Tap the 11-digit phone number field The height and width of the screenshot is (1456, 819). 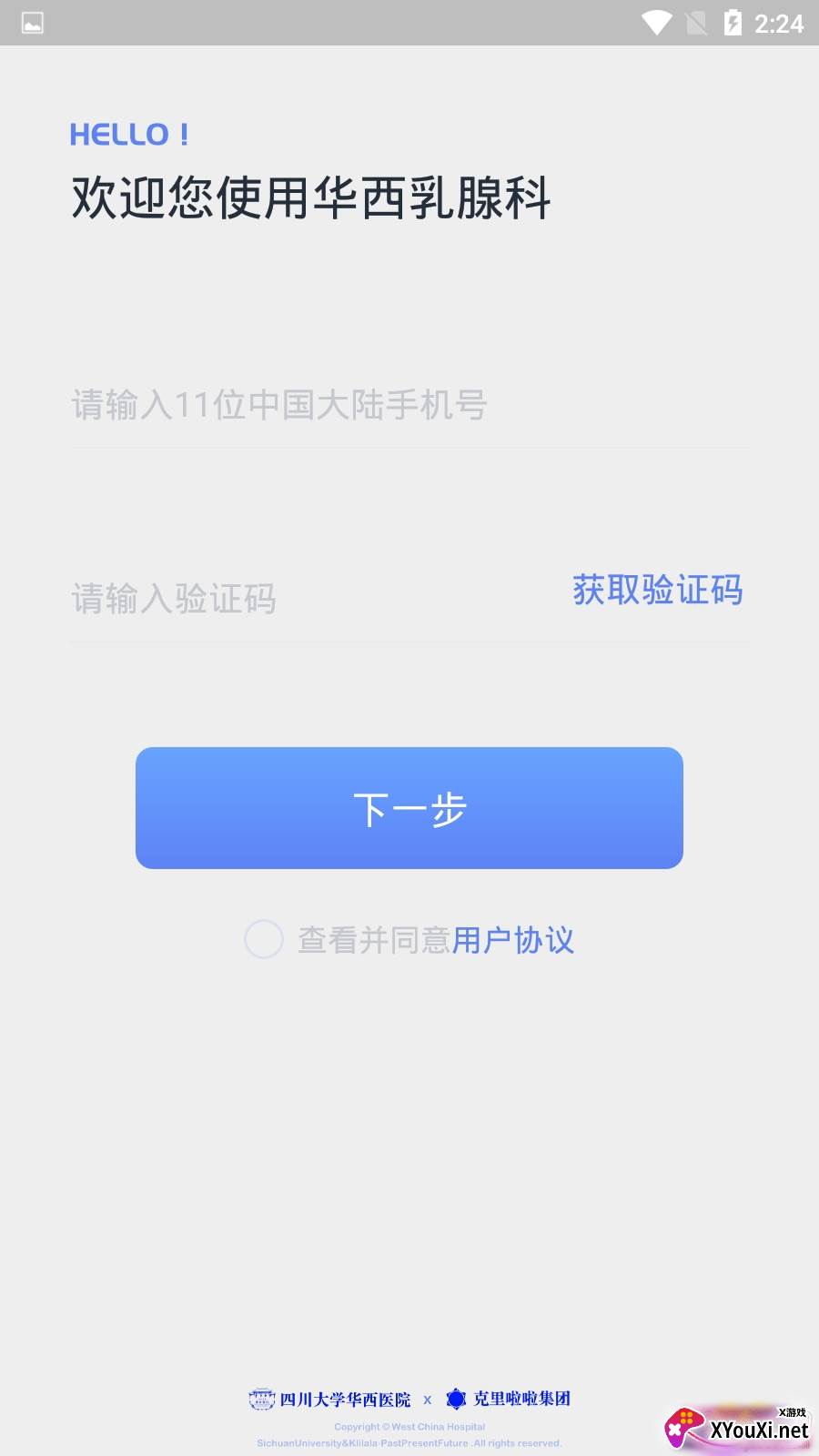click(x=409, y=405)
